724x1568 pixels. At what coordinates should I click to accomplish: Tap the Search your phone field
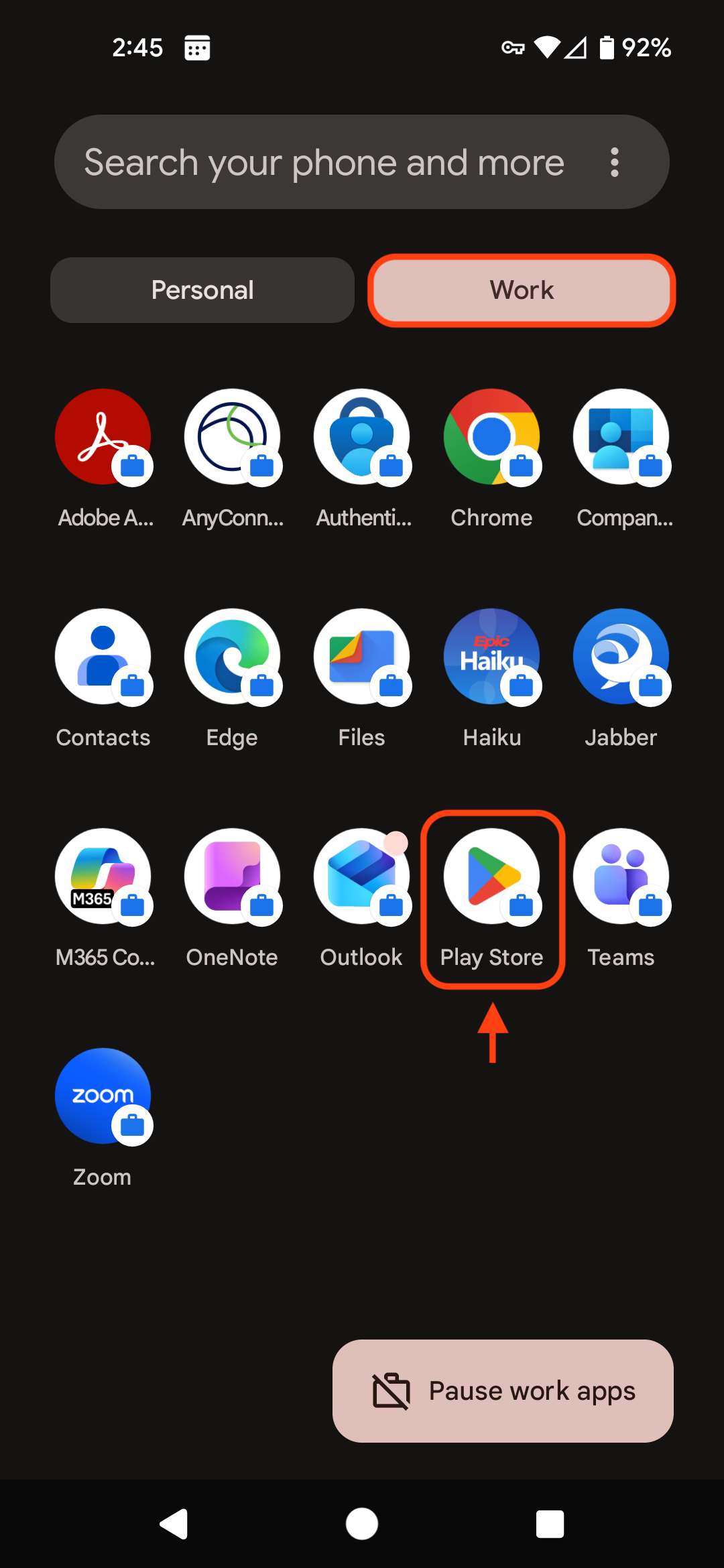(x=324, y=162)
